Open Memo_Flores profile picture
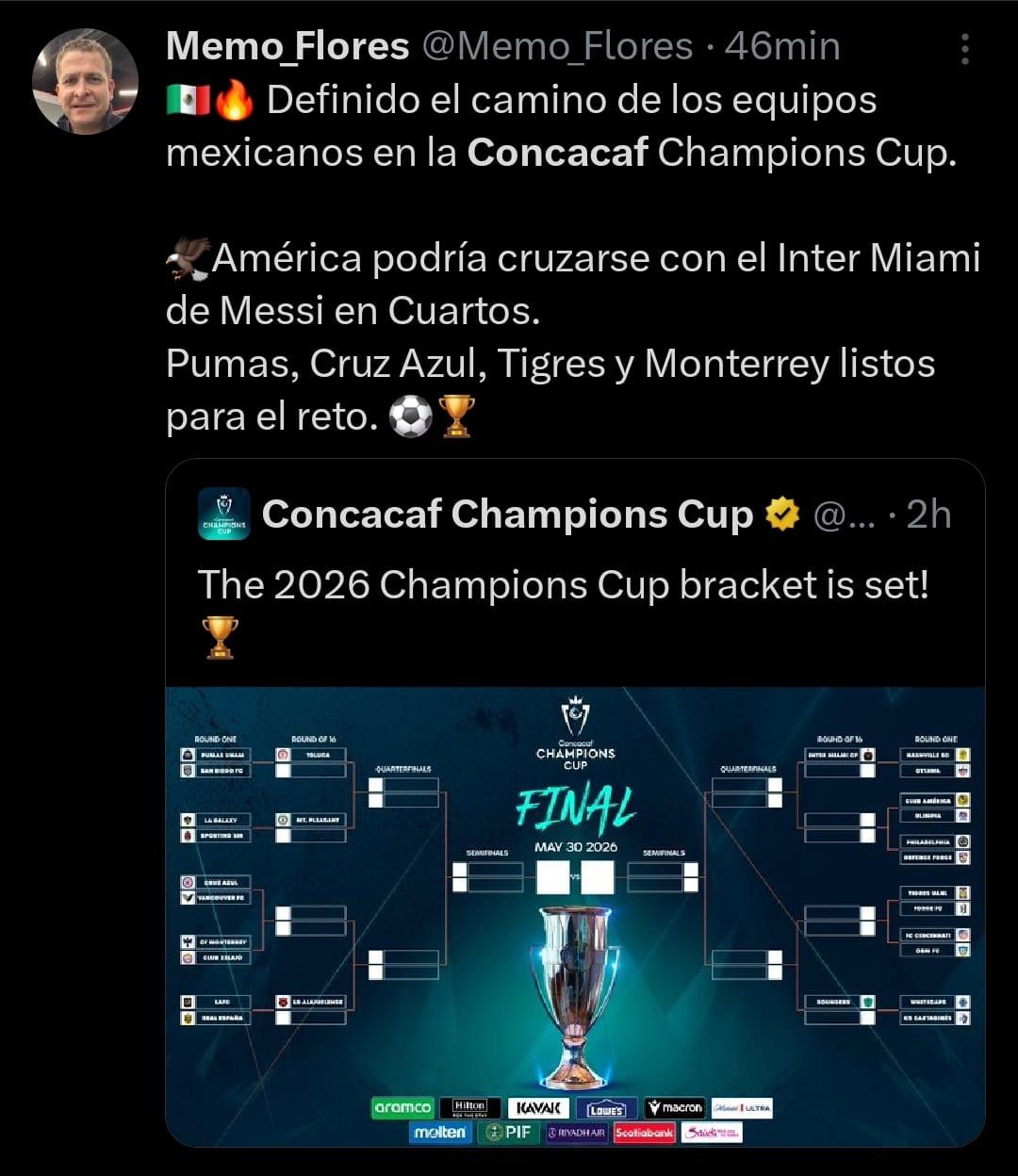This screenshot has width=1018, height=1176. (x=85, y=81)
